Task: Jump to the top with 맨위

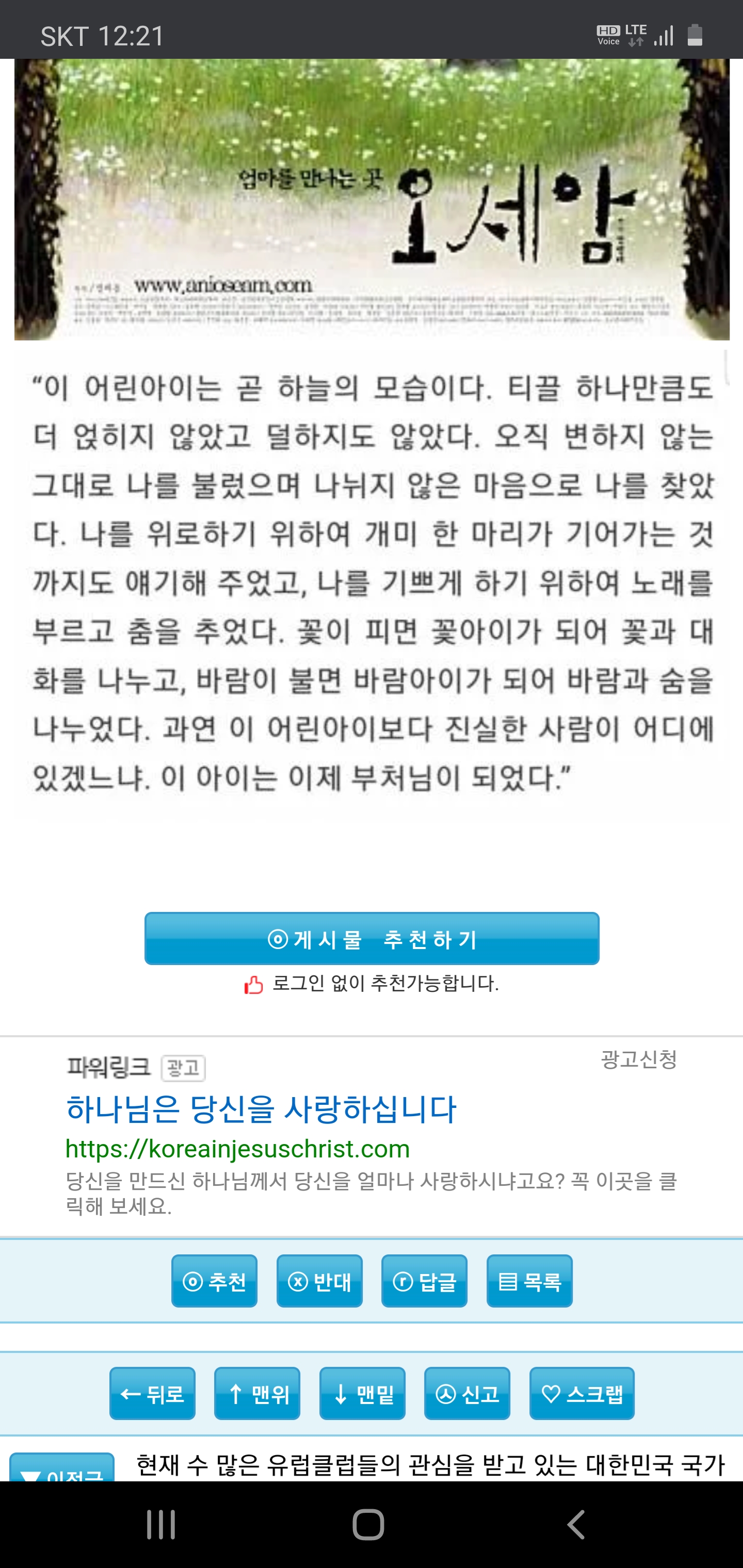Action: click(257, 1393)
